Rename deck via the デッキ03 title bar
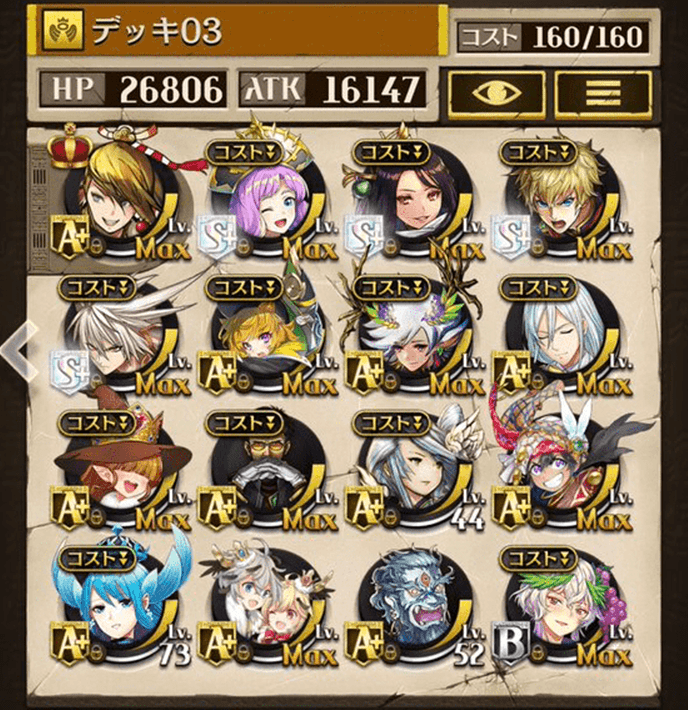The height and width of the screenshot is (710, 688). click(x=240, y=32)
